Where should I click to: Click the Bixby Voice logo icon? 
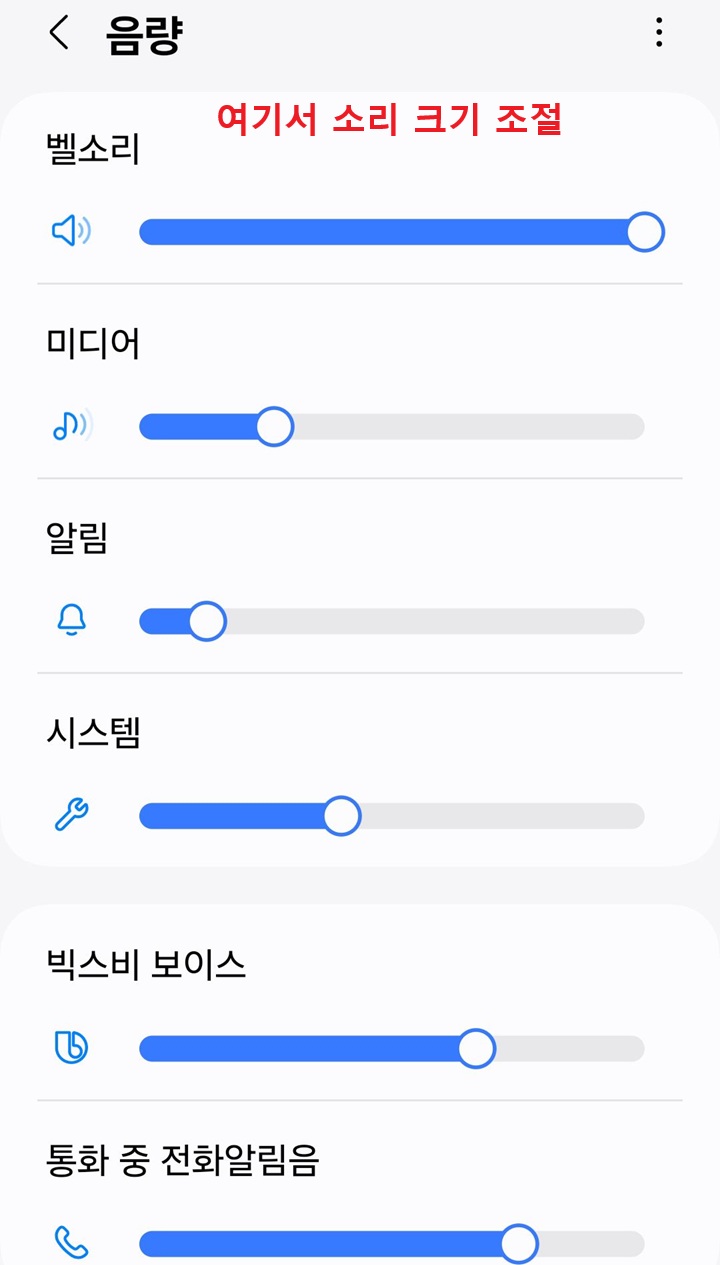coord(70,1049)
